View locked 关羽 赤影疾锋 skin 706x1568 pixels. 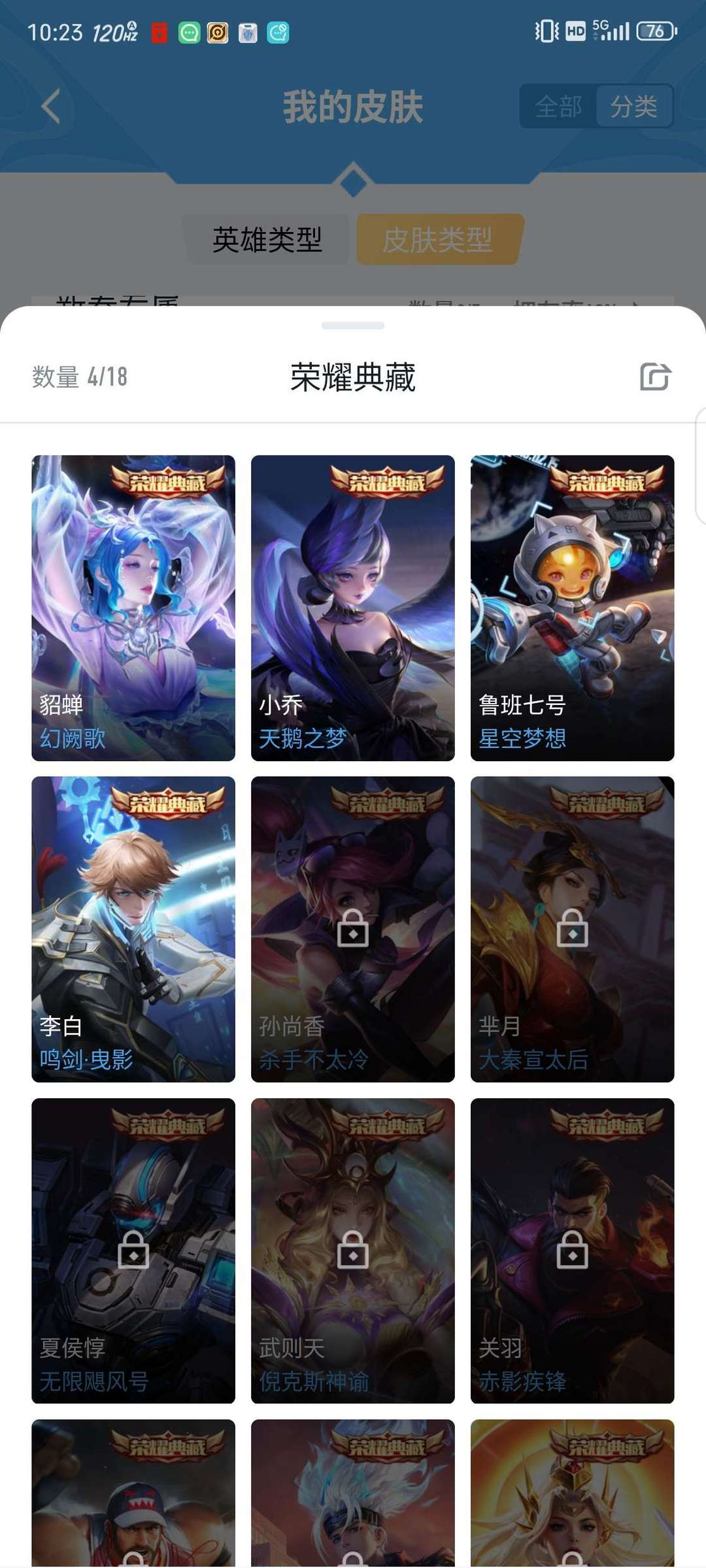coord(572,1250)
